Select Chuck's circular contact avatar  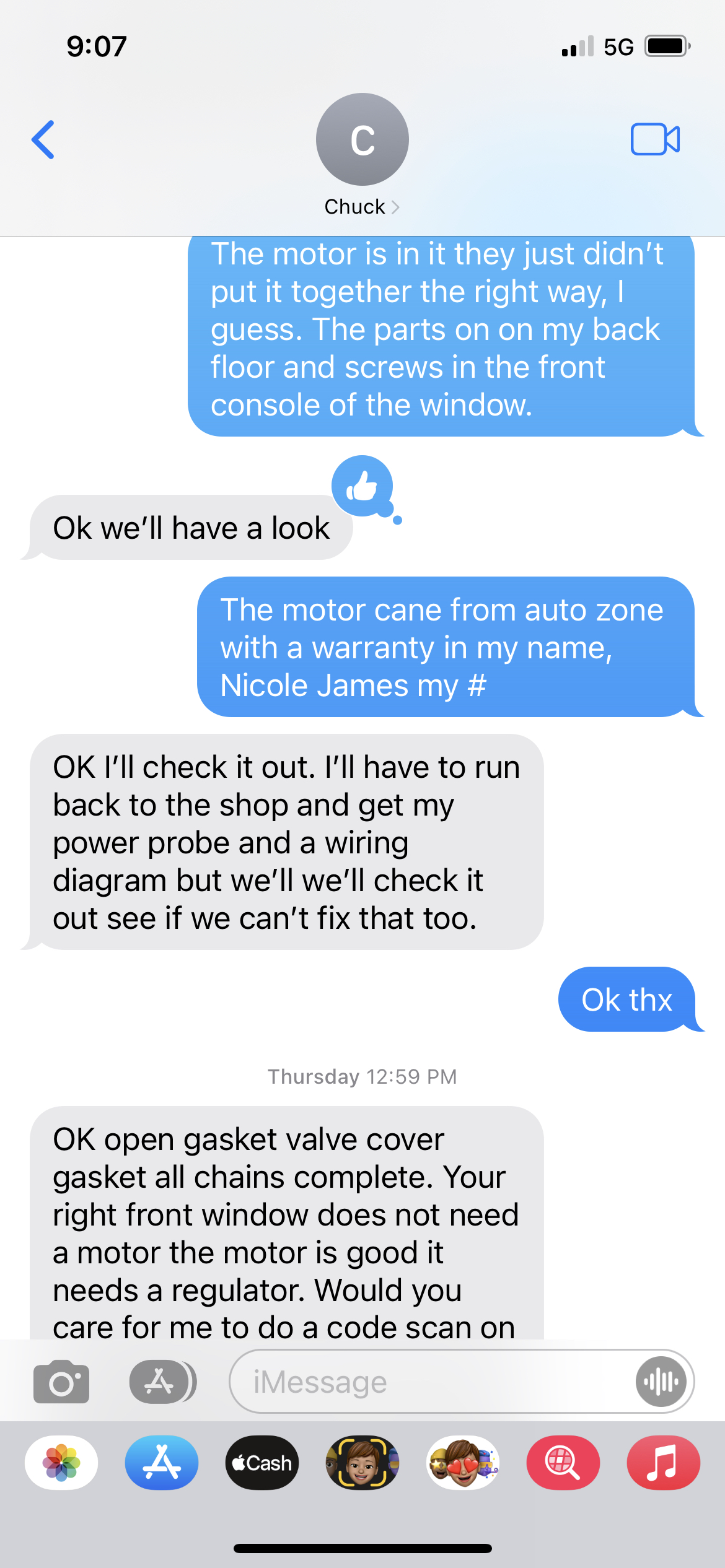click(362, 139)
